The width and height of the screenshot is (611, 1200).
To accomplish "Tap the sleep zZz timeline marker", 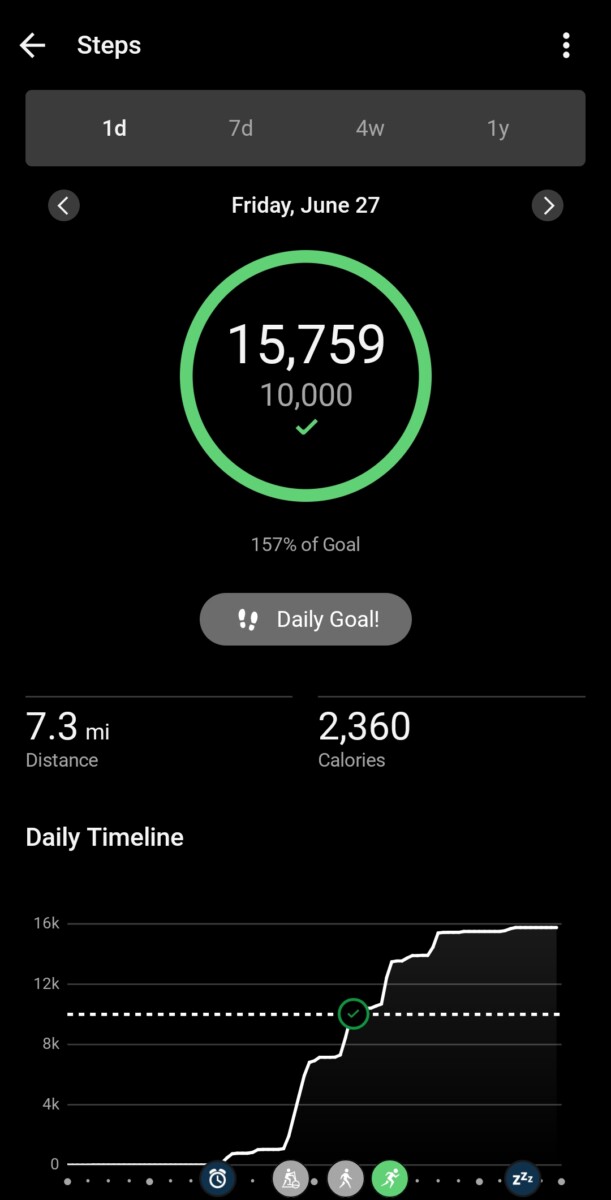I will pos(522,1179).
